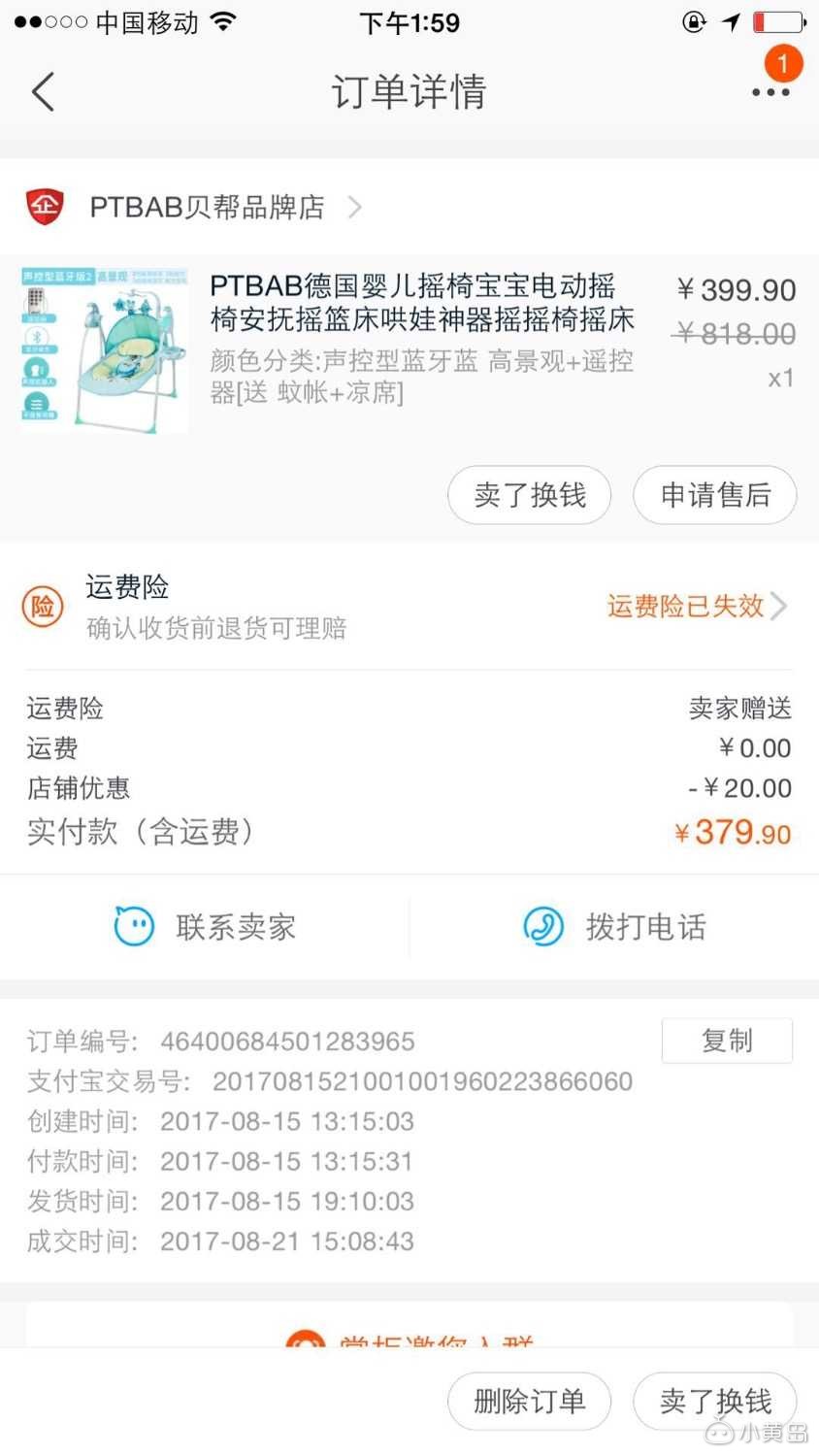
Task: Open the PTBAB贝帮品牌店 shop page
Action: [x=207, y=207]
